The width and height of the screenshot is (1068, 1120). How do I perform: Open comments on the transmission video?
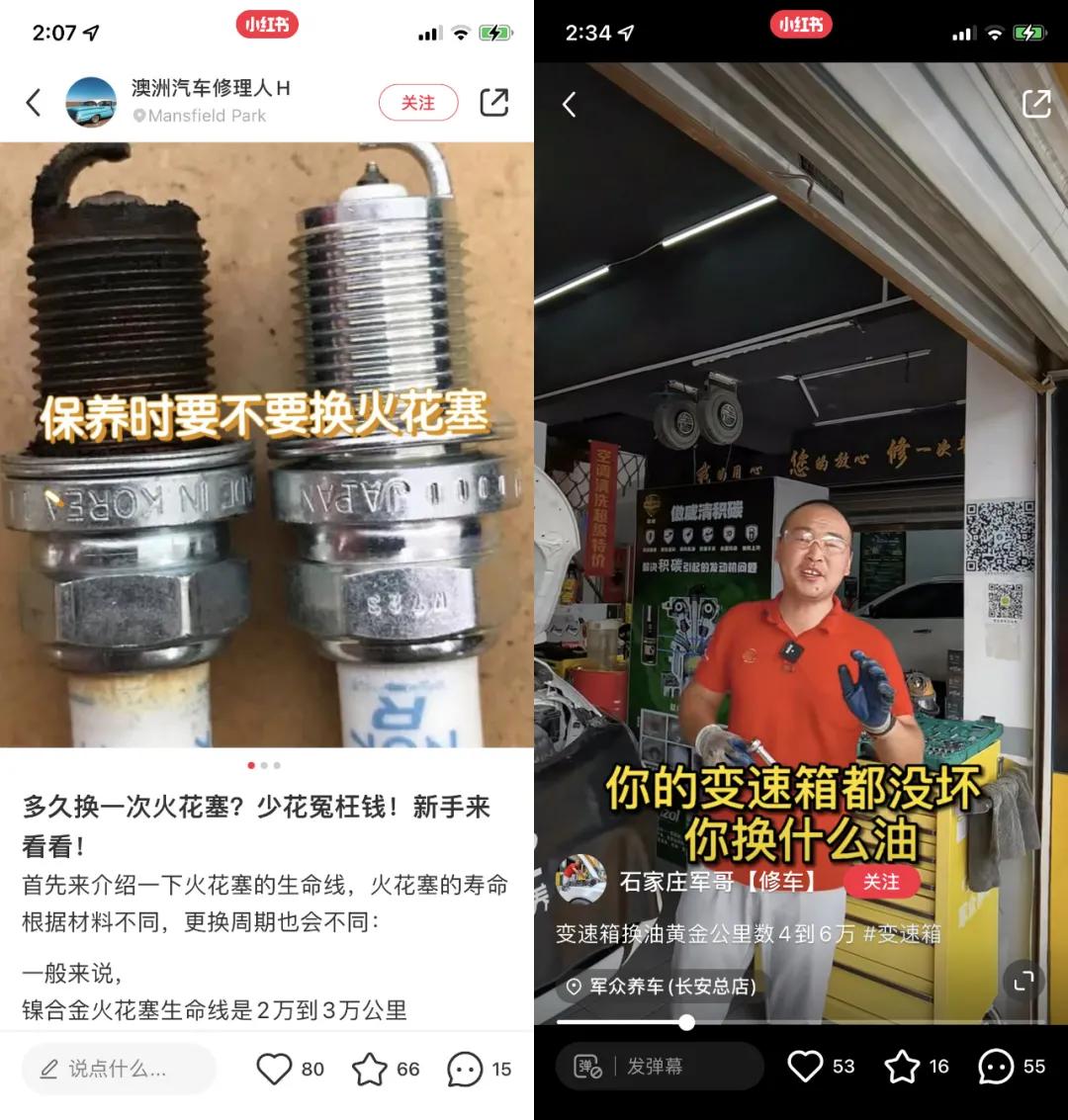pos(992,1067)
